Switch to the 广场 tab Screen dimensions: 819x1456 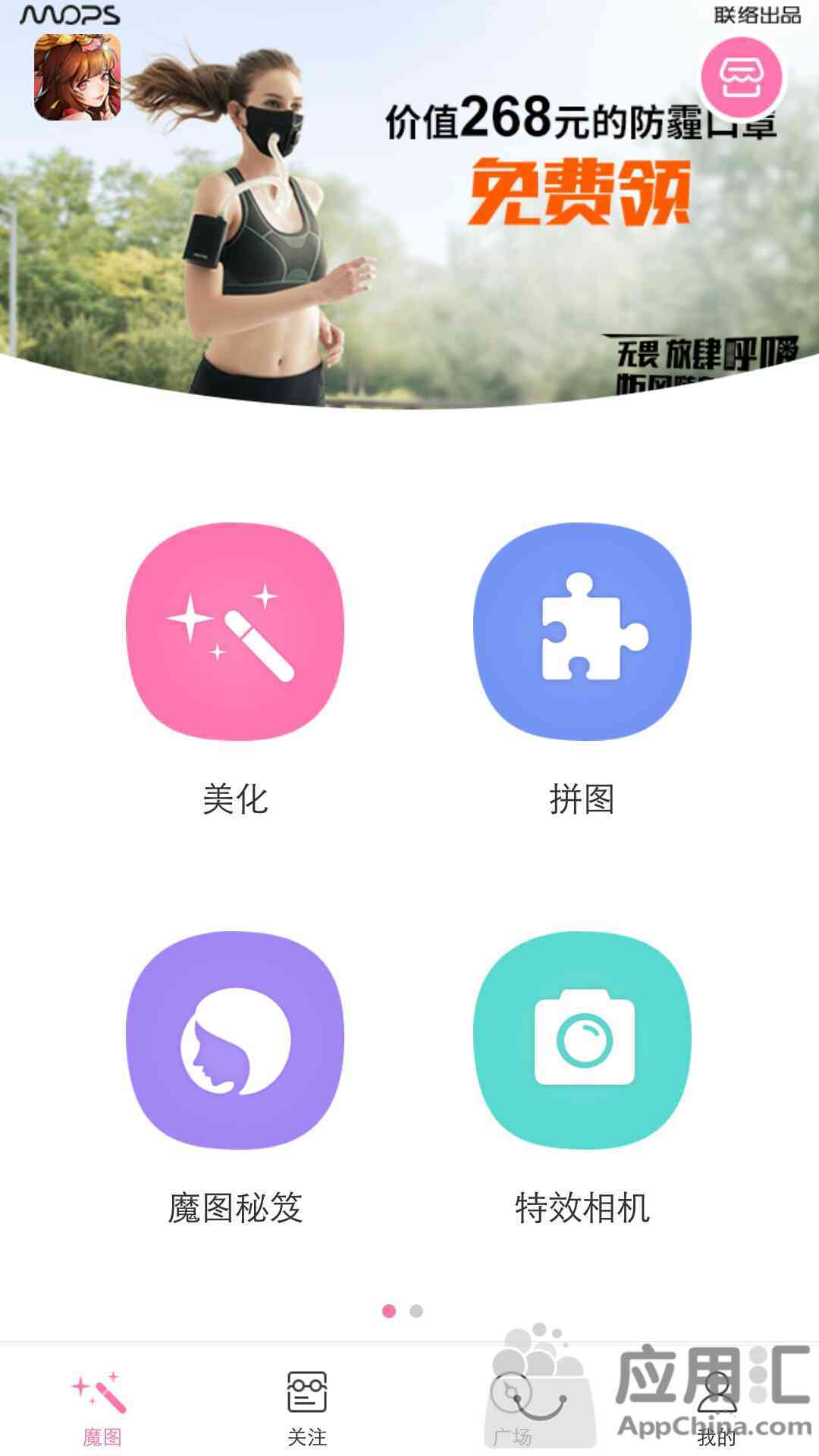coord(512,1408)
